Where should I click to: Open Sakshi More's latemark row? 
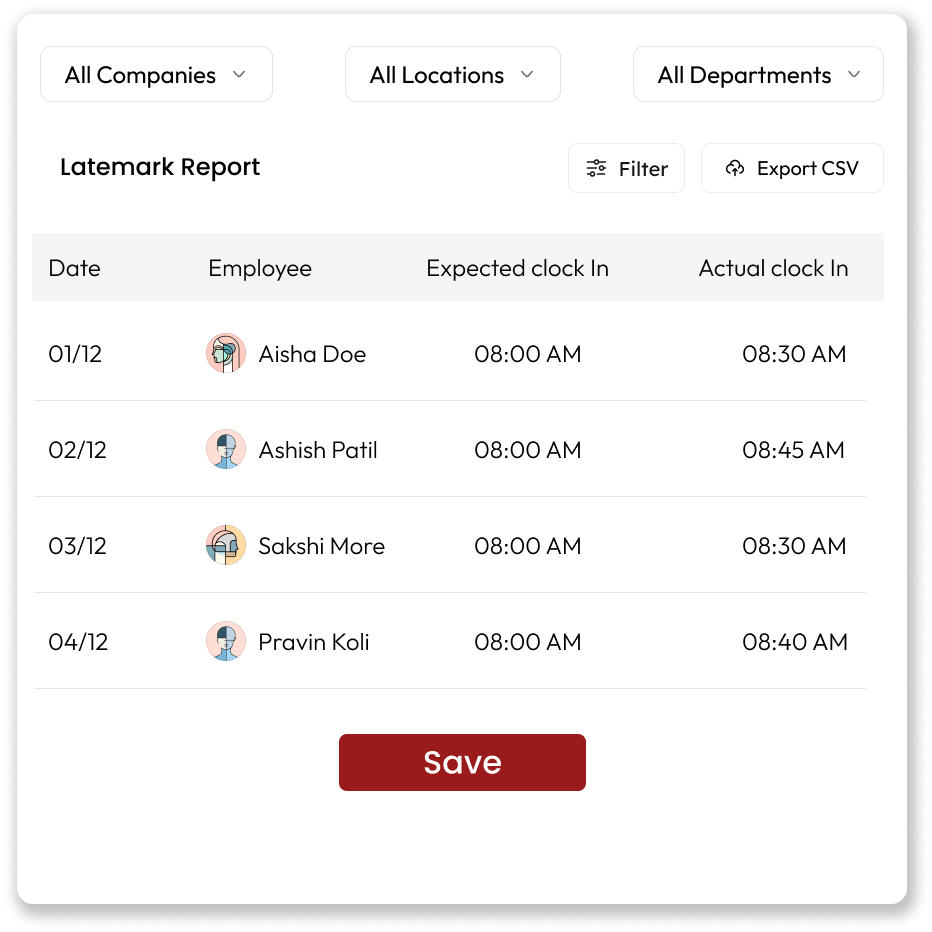point(451,545)
